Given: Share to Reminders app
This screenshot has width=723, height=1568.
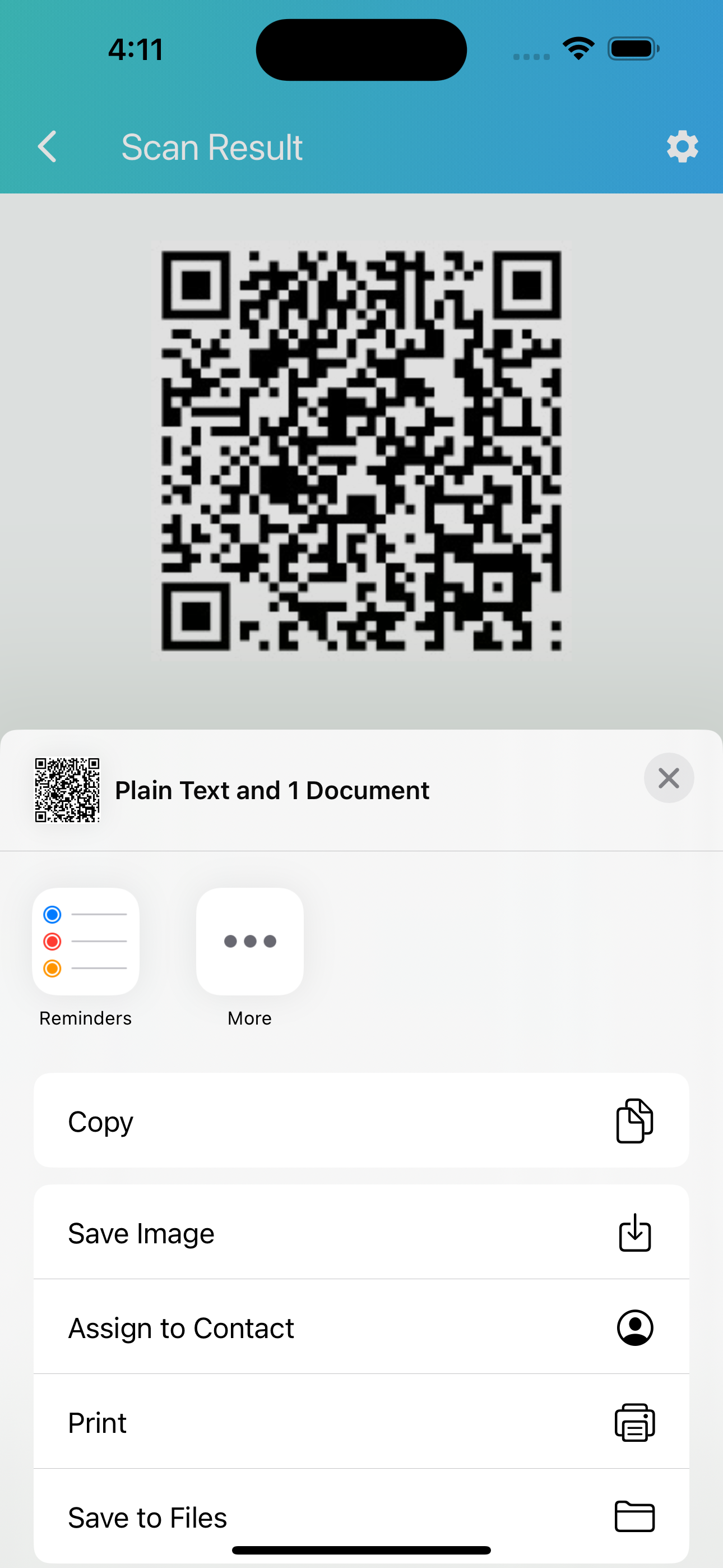Looking at the screenshot, I should coord(85,941).
